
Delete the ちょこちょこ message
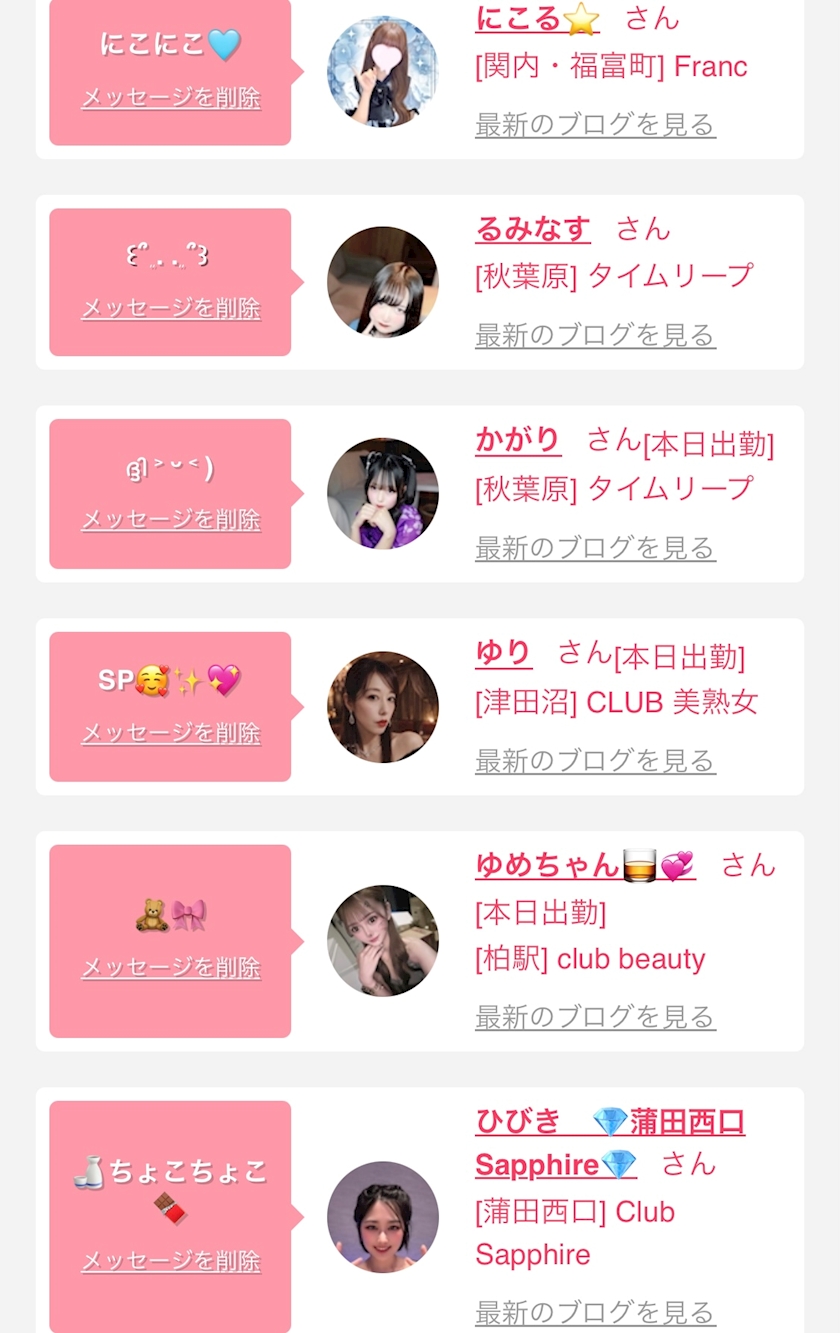tap(171, 1261)
